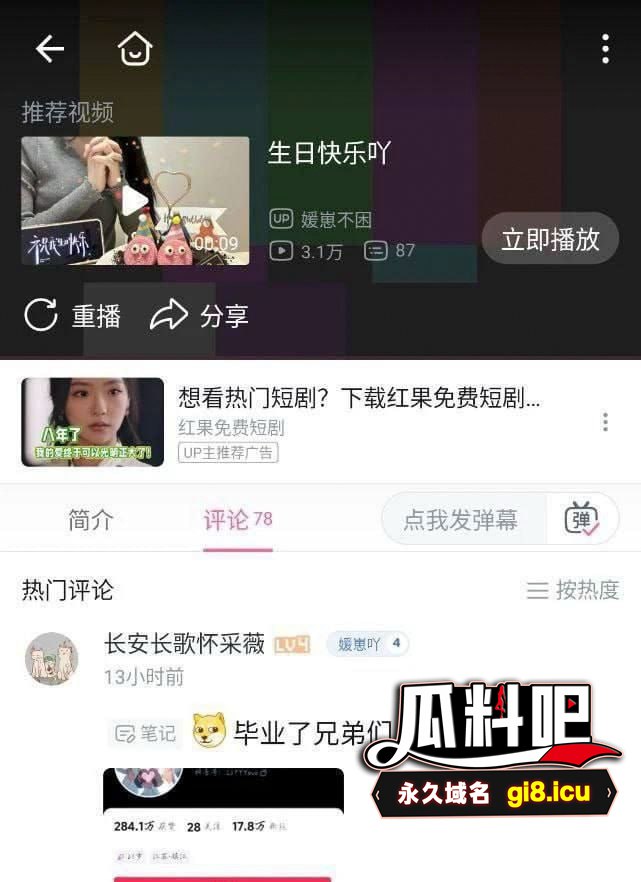
Task: Tap the 立即播放 button
Action: tap(550, 239)
